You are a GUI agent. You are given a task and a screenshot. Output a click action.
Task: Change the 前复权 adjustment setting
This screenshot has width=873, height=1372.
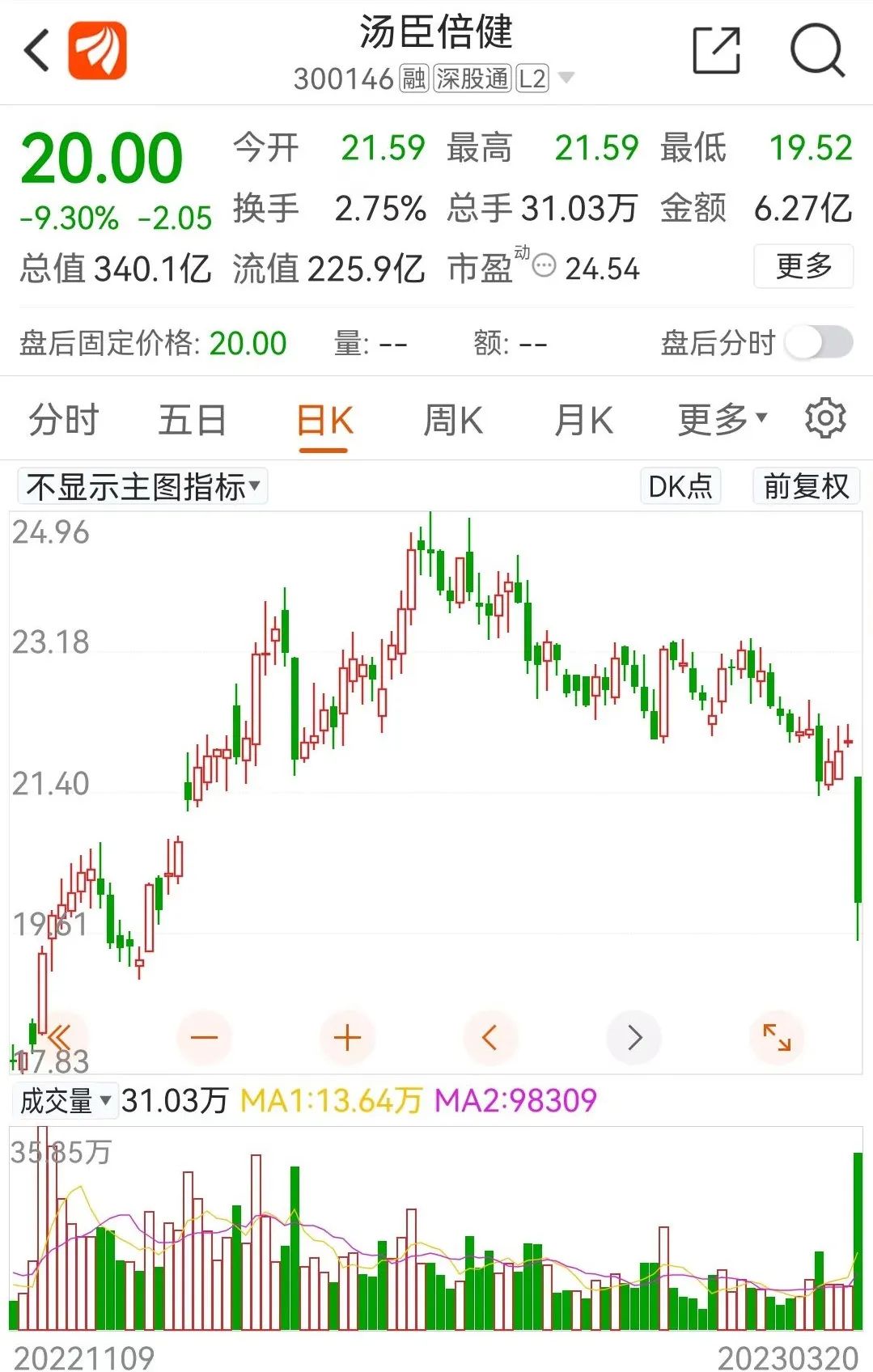coord(806,486)
